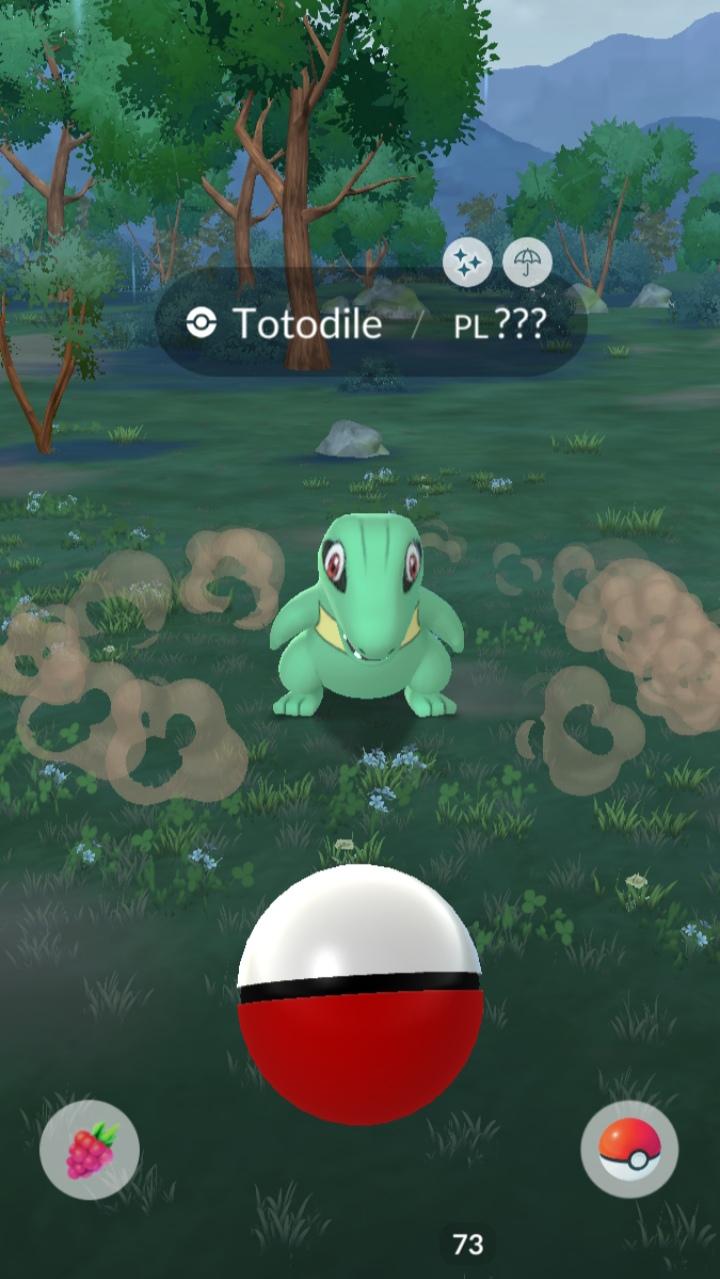Open the Poké Ball selection menu
The width and height of the screenshot is (720, 1279).
pos(629,1149)
